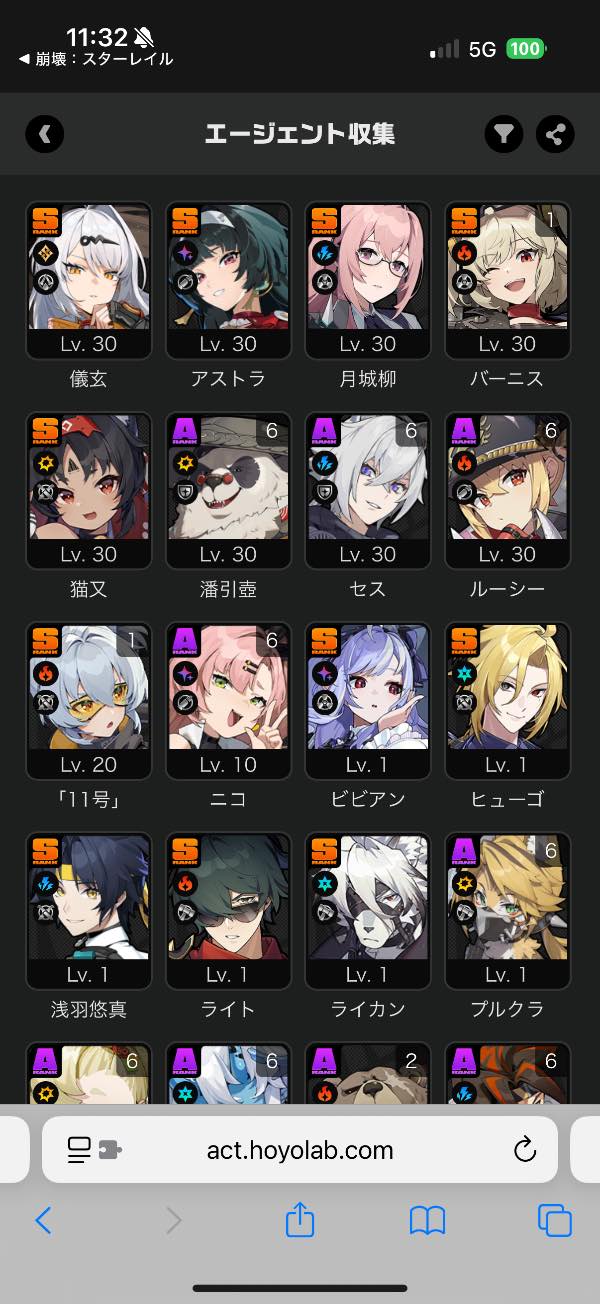The image size is (600, 1304).
Task: View ヒューゴ agent details
Action: coord(508,700)
